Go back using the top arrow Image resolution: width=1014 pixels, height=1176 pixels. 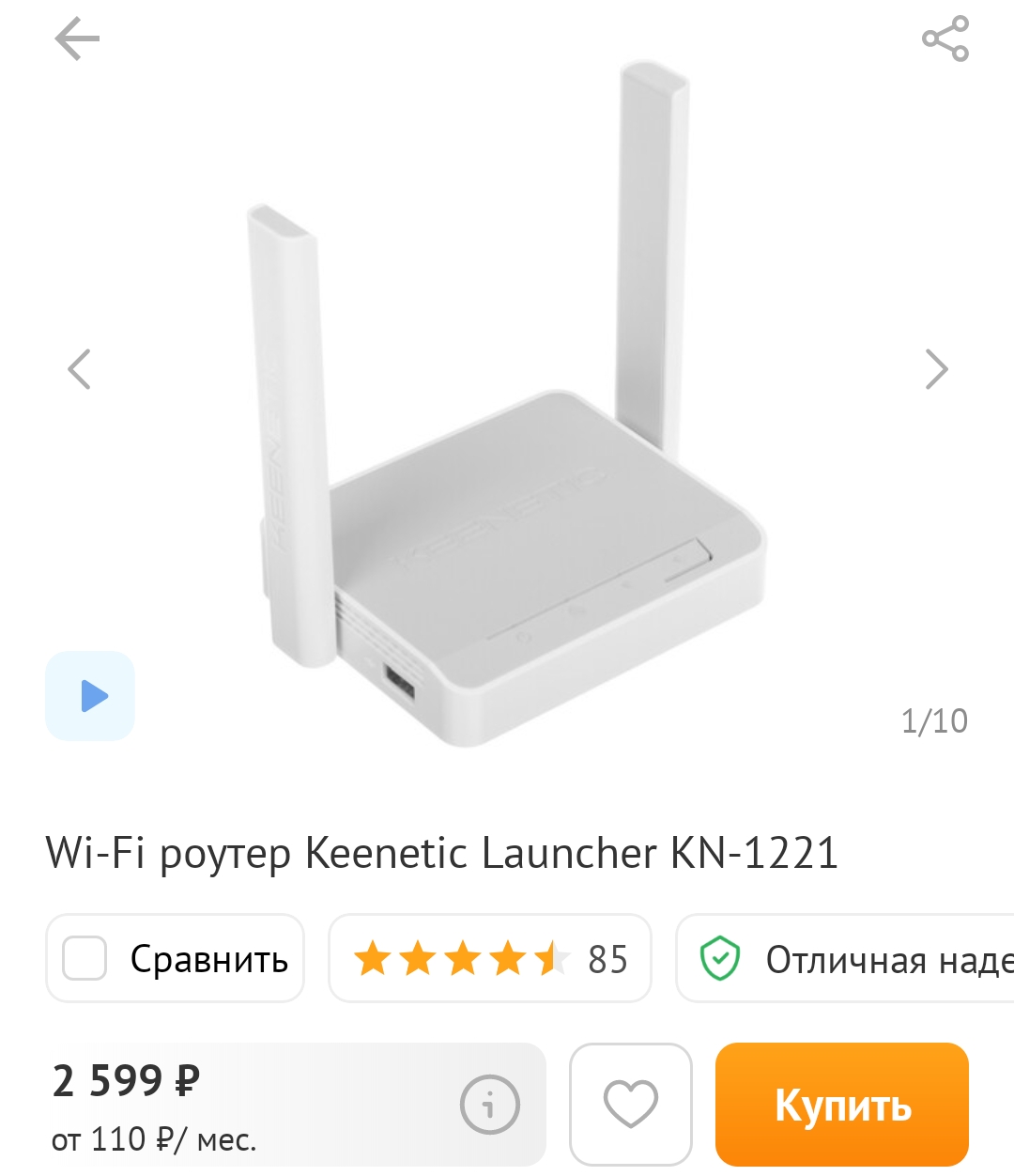coord(77,39)
